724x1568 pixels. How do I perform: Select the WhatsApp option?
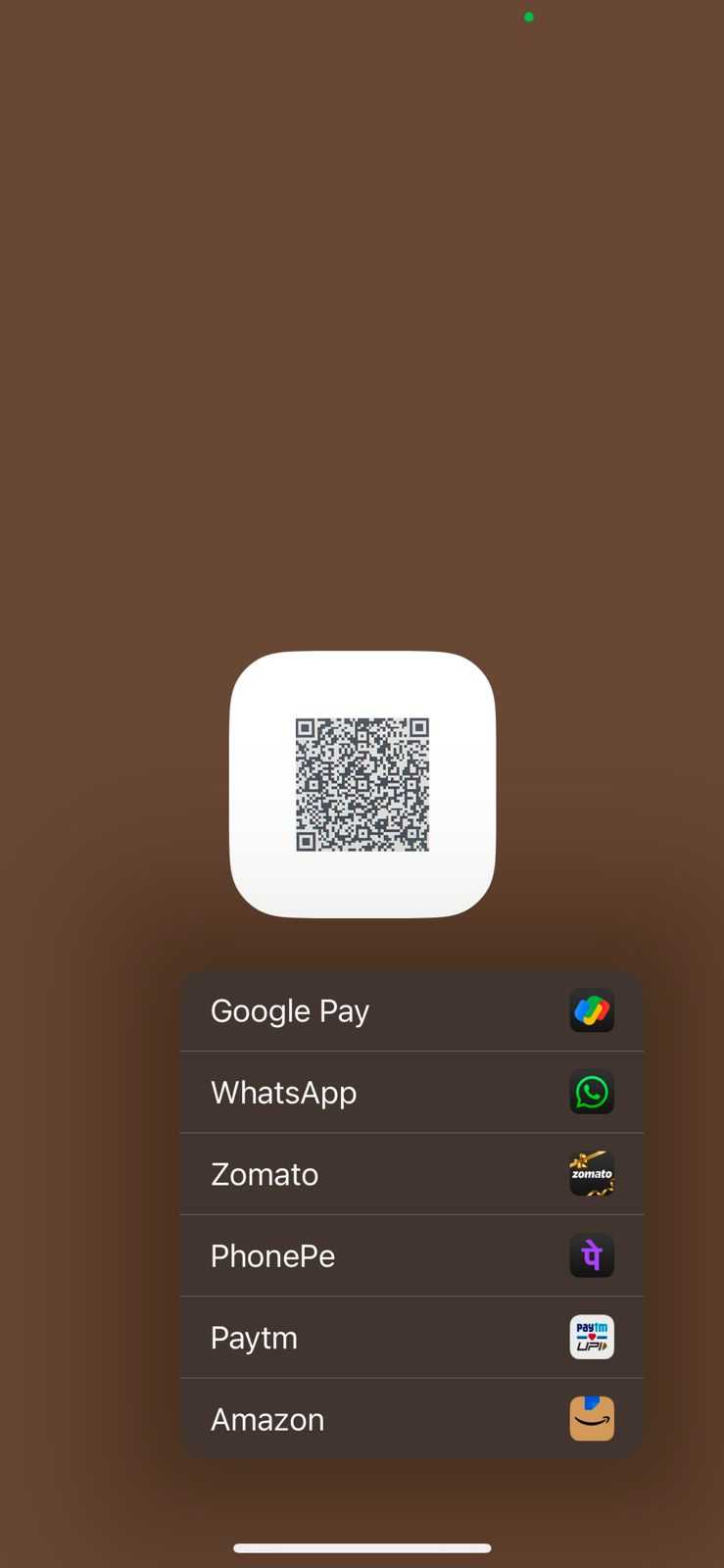pos(411,1093)
